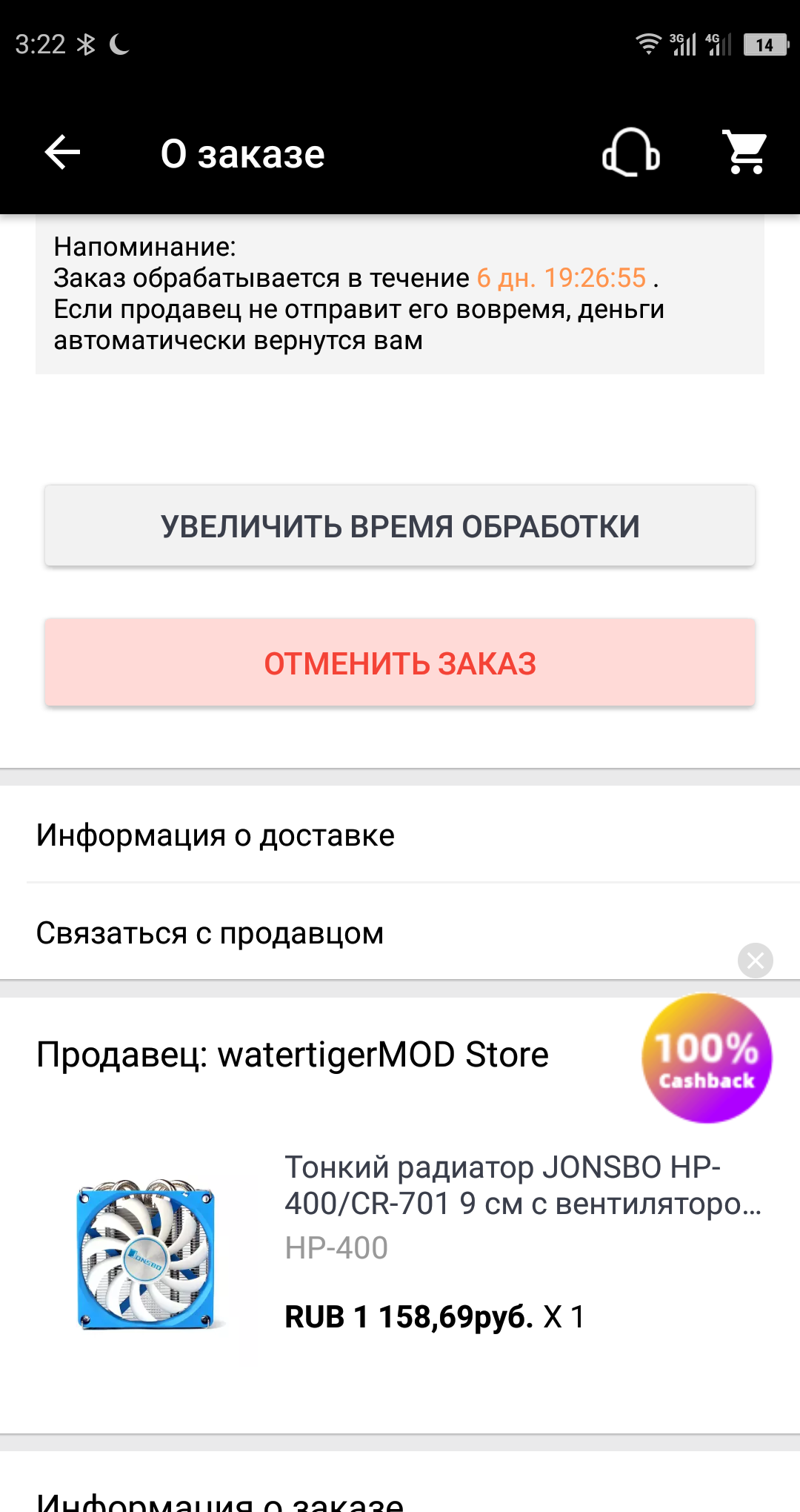This screenshot has height=1512, width=800.
Task: Dismiss the 100% Cashback badge
Action: (x=756, y=961)
